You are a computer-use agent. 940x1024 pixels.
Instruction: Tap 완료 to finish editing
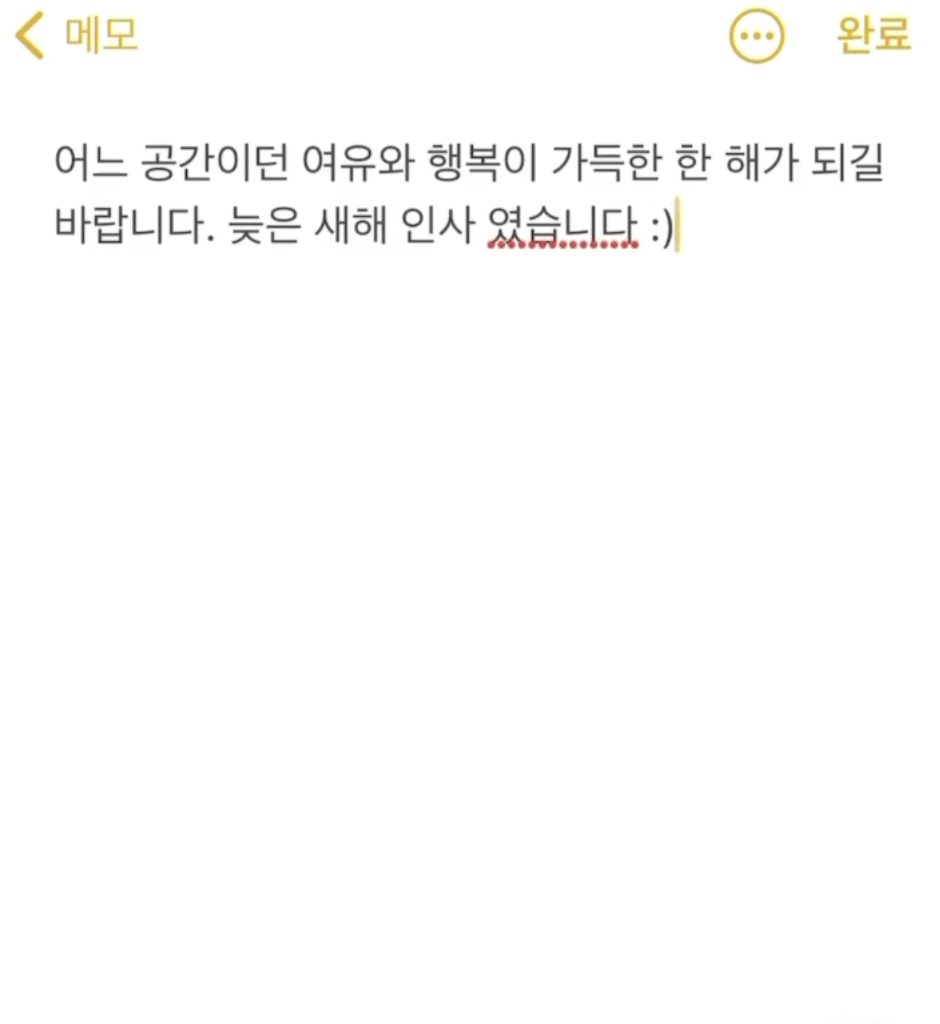coord(873,36)
